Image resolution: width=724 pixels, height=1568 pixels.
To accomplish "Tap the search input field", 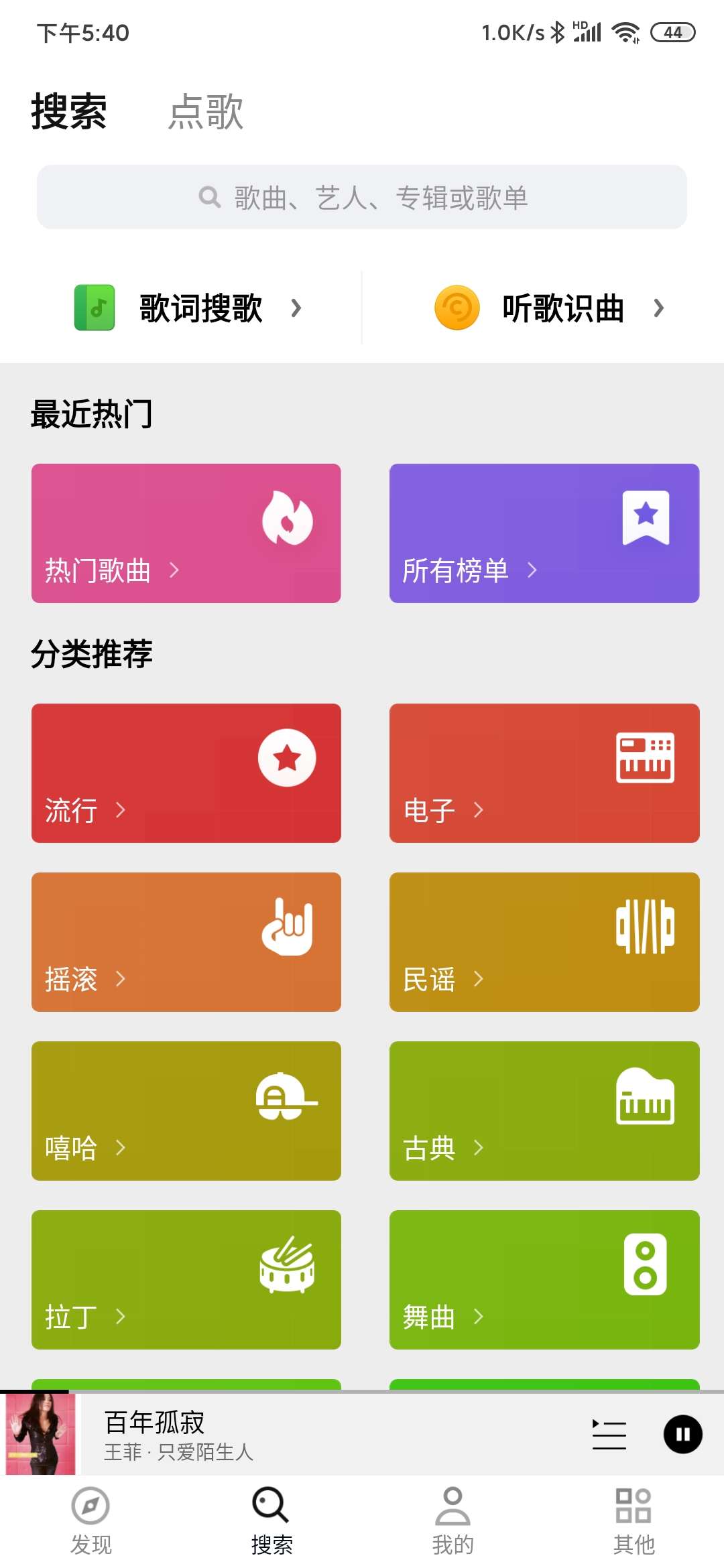I will click(362, 196).
